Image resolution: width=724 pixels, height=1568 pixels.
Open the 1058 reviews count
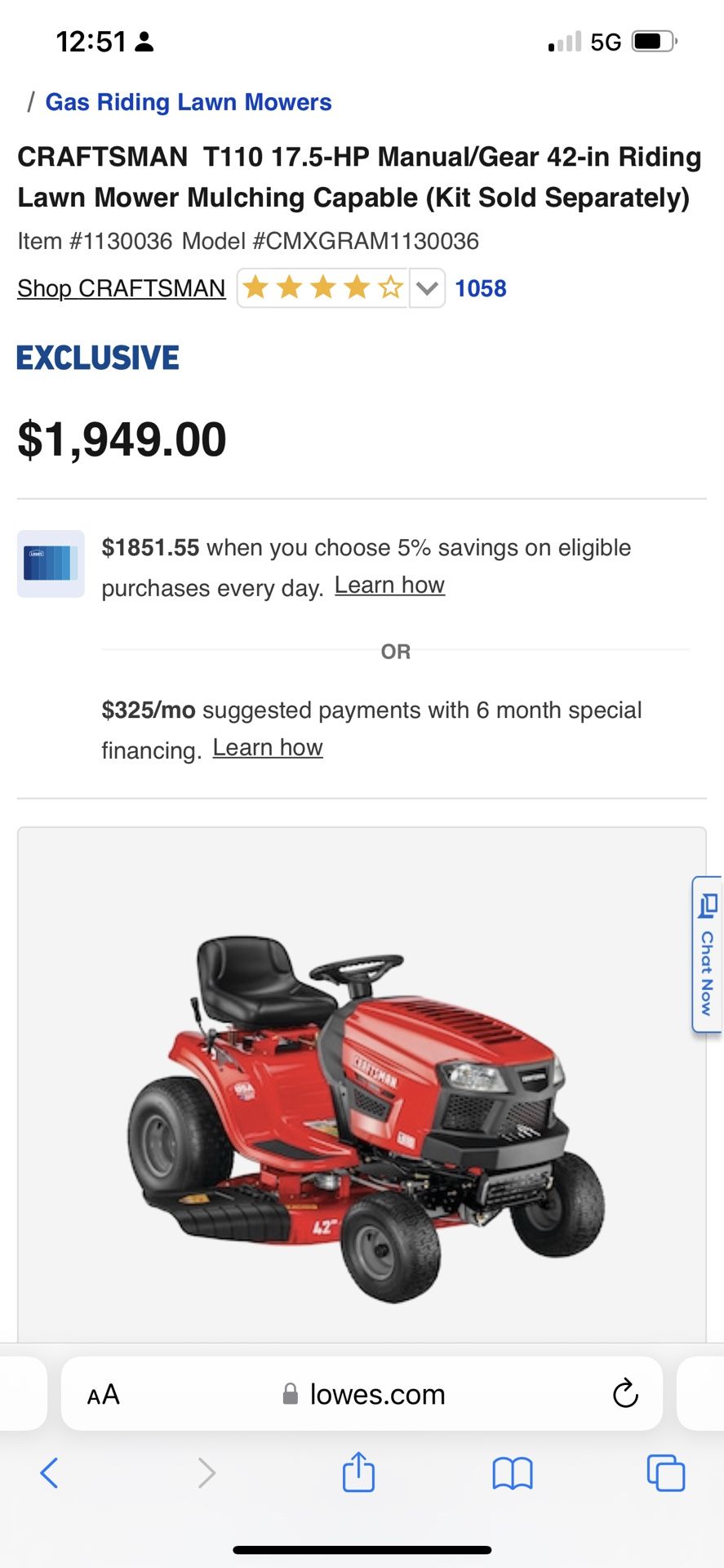click(480, 288)
